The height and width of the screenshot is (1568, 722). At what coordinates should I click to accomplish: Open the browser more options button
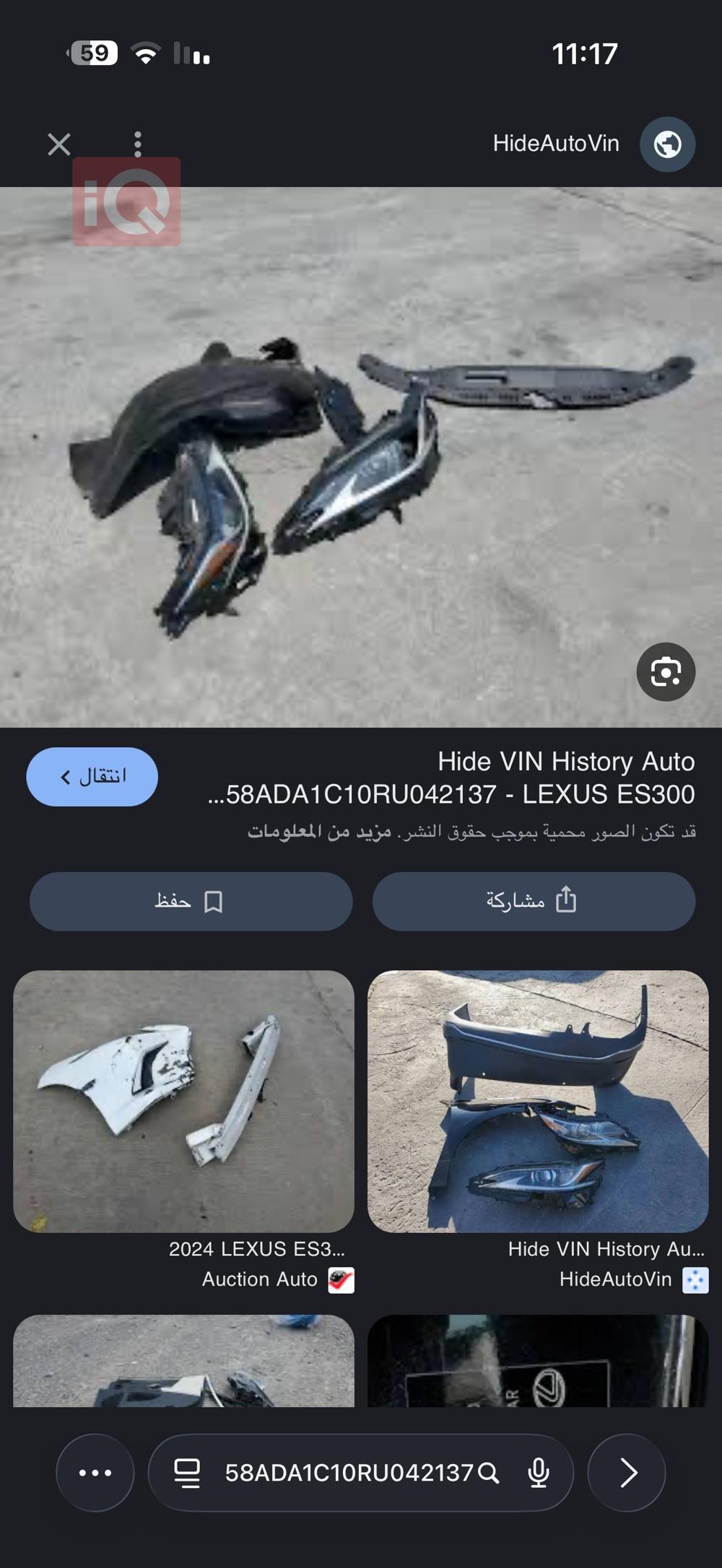click(95, 1473)
